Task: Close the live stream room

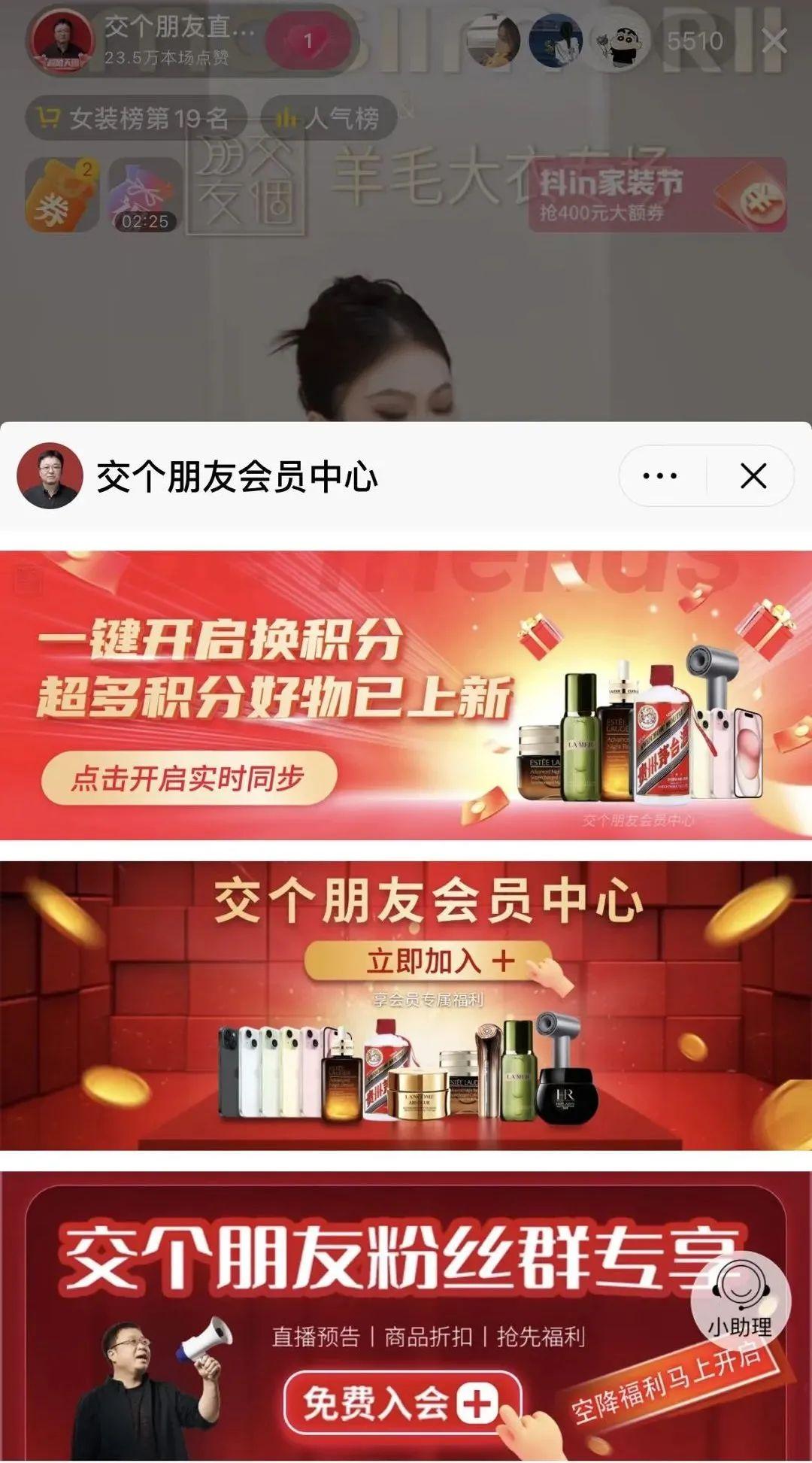Action: [774, 41]
